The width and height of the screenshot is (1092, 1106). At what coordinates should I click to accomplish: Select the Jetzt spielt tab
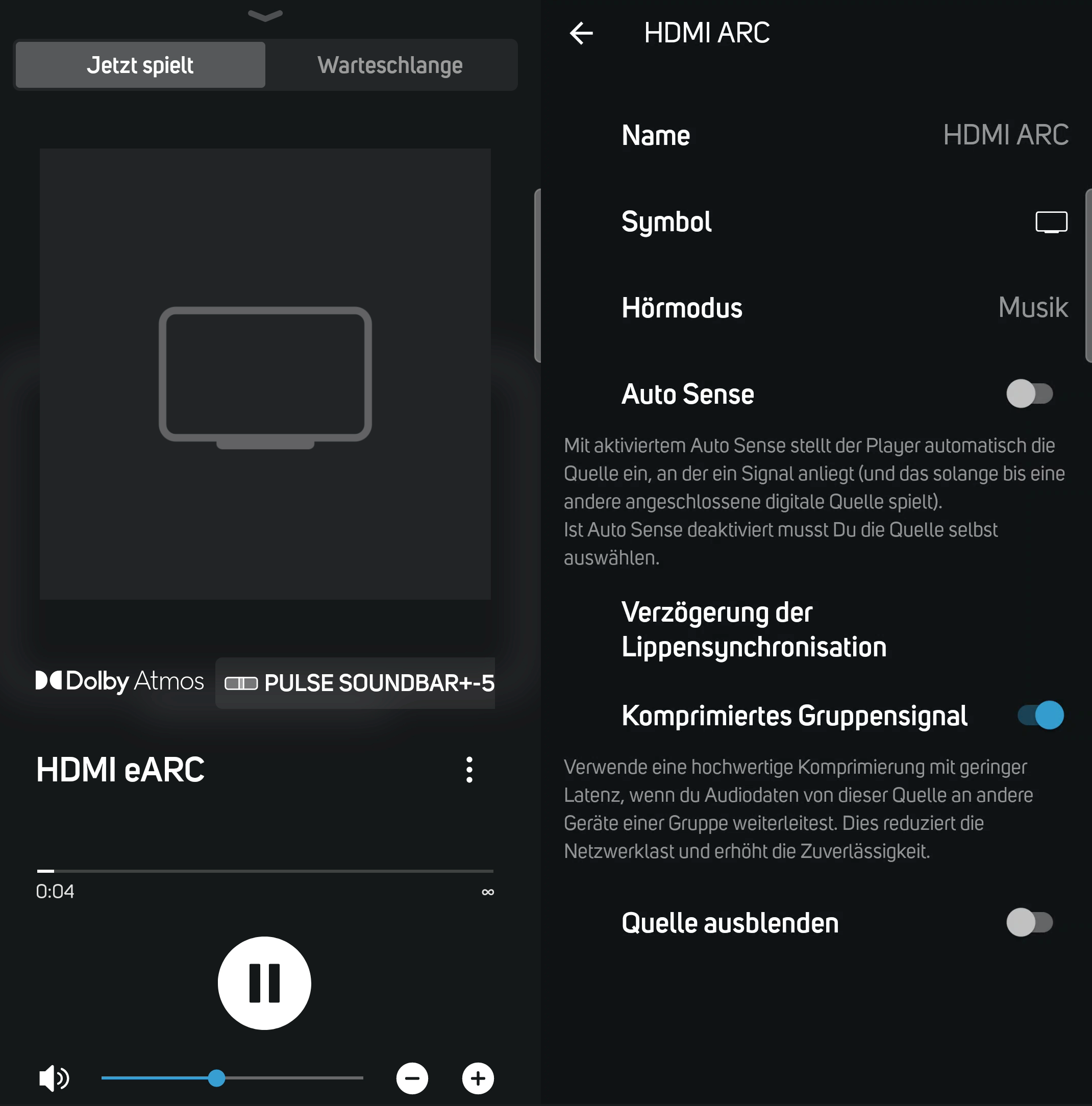pos(140,65)
